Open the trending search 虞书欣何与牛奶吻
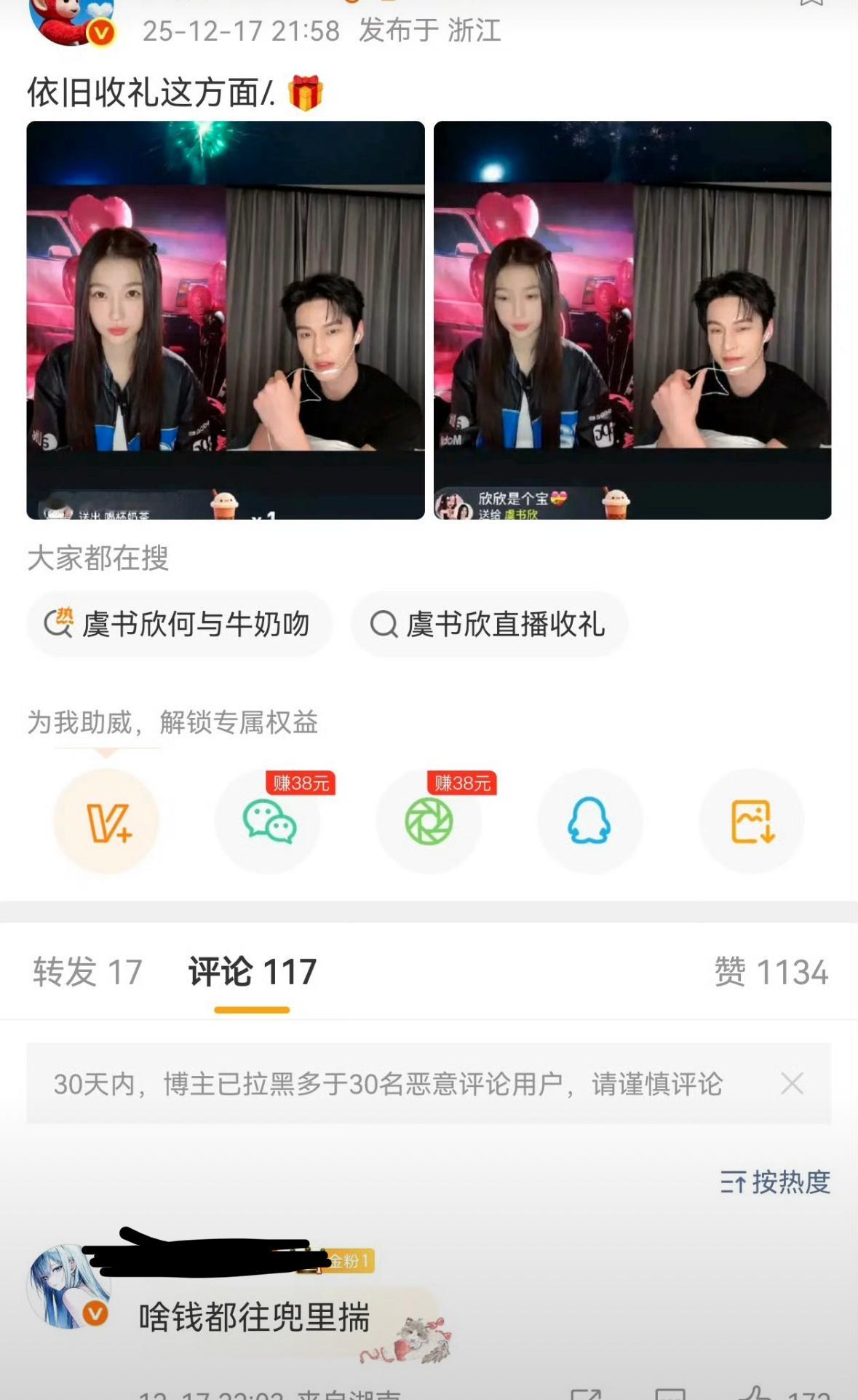Screen dimensions: 858x1400 (x=180, y=625)
